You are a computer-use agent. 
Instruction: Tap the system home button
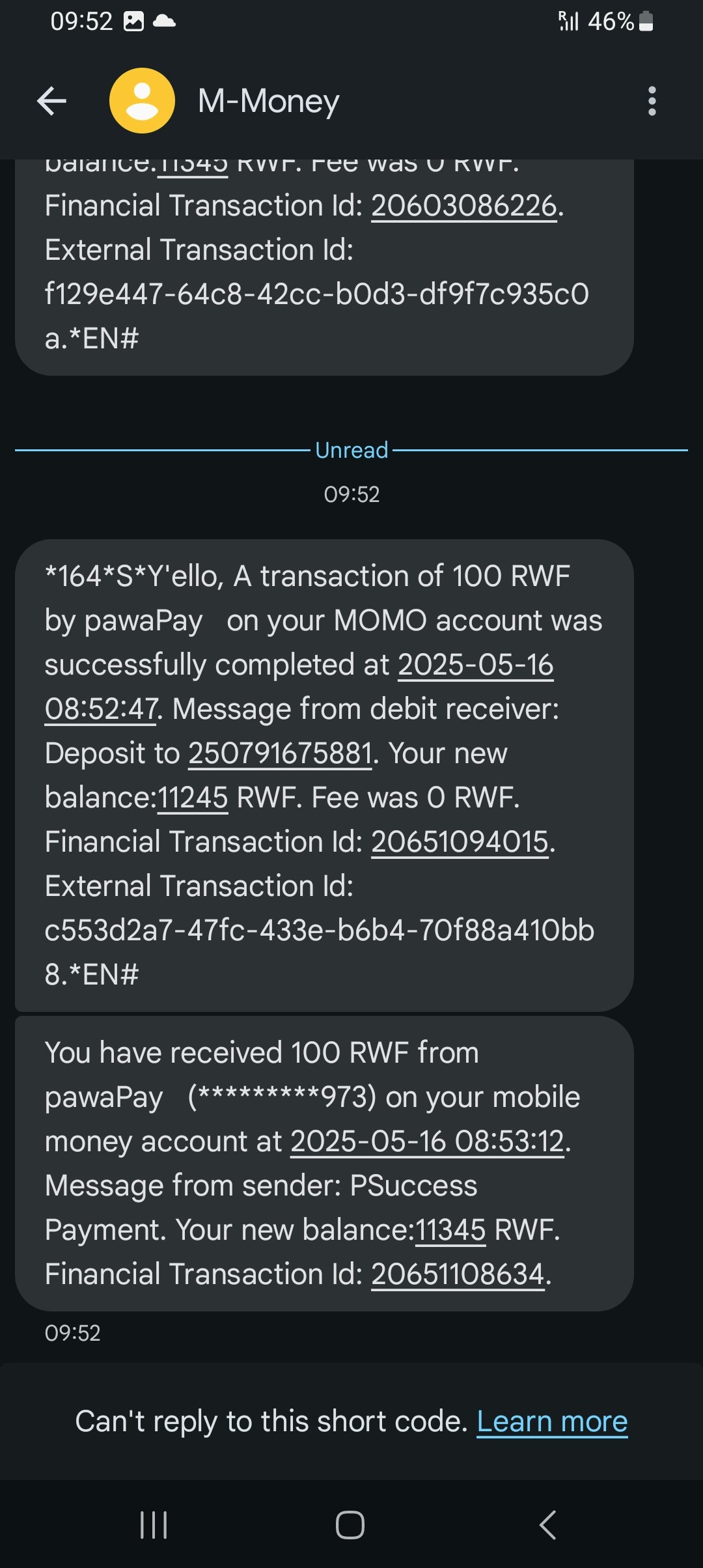pos(350,1525)
